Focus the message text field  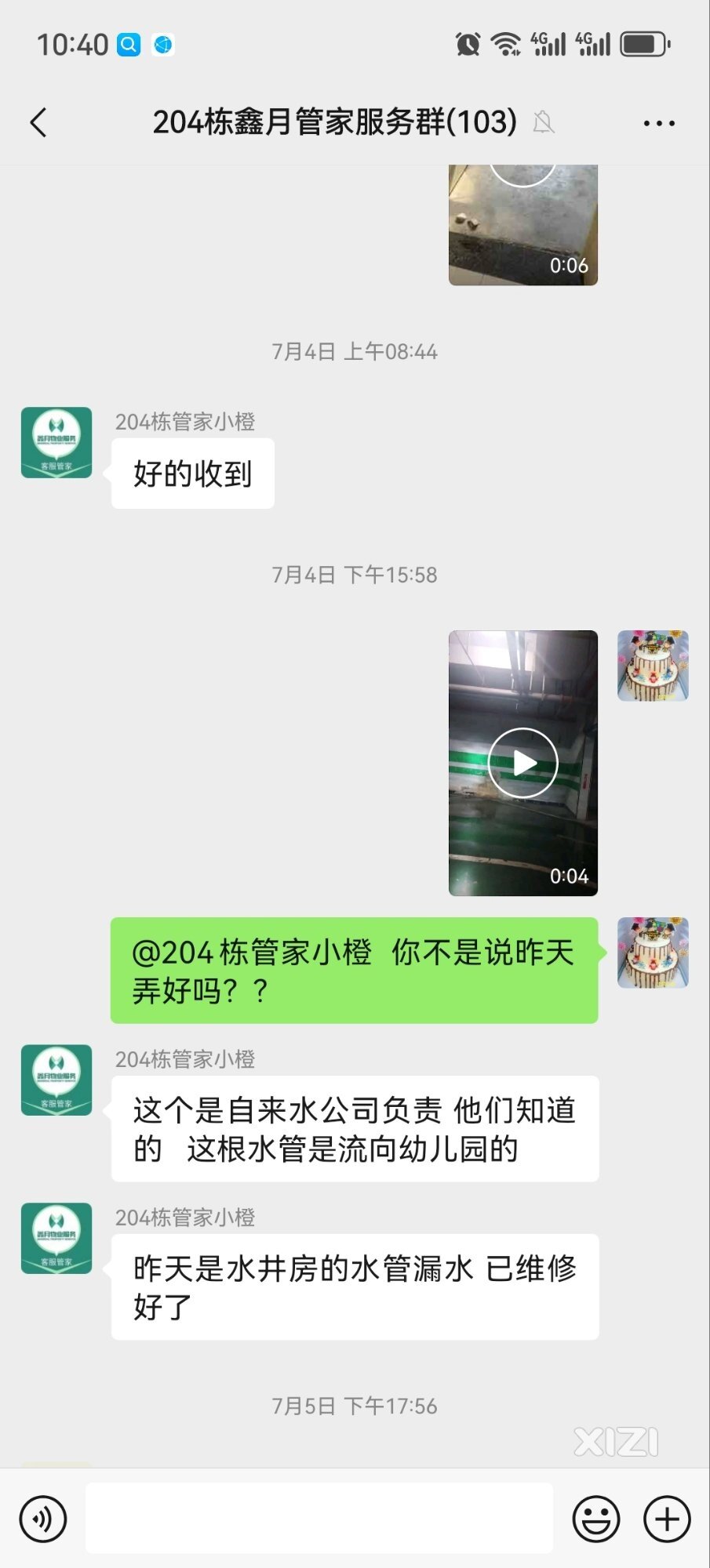click(319, 1518)
